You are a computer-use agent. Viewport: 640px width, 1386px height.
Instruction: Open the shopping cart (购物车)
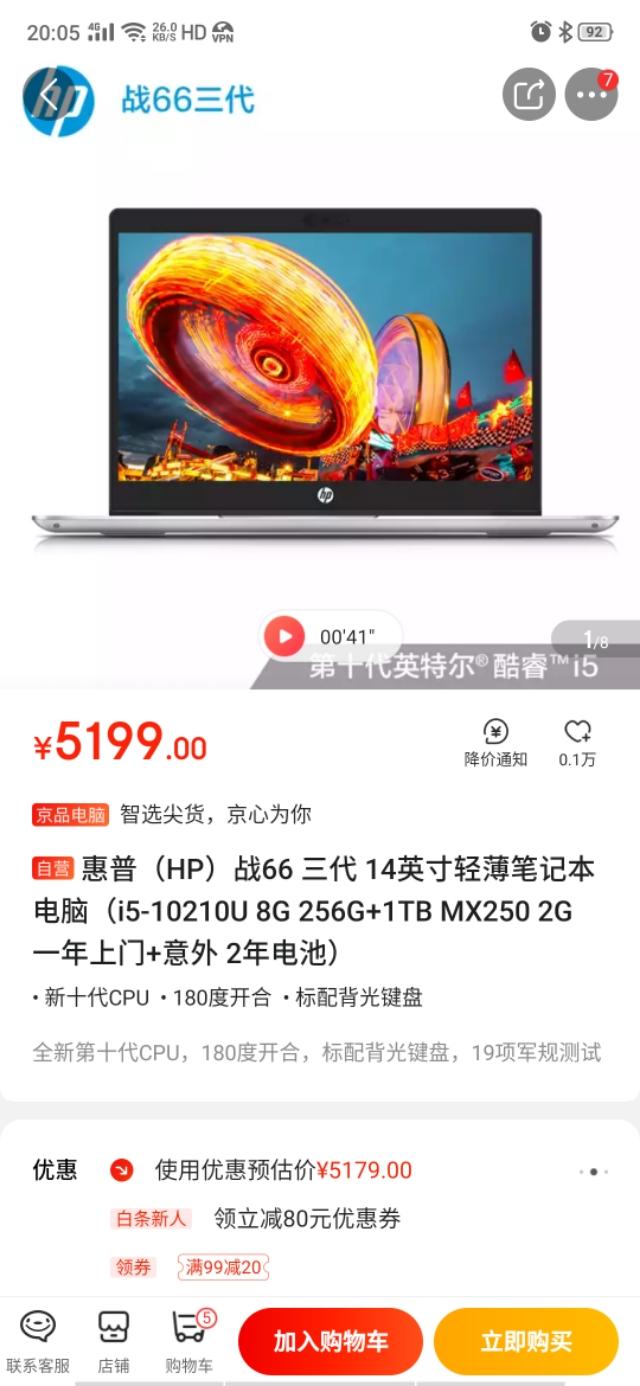pyautogui.click(x=189, y=1340)
